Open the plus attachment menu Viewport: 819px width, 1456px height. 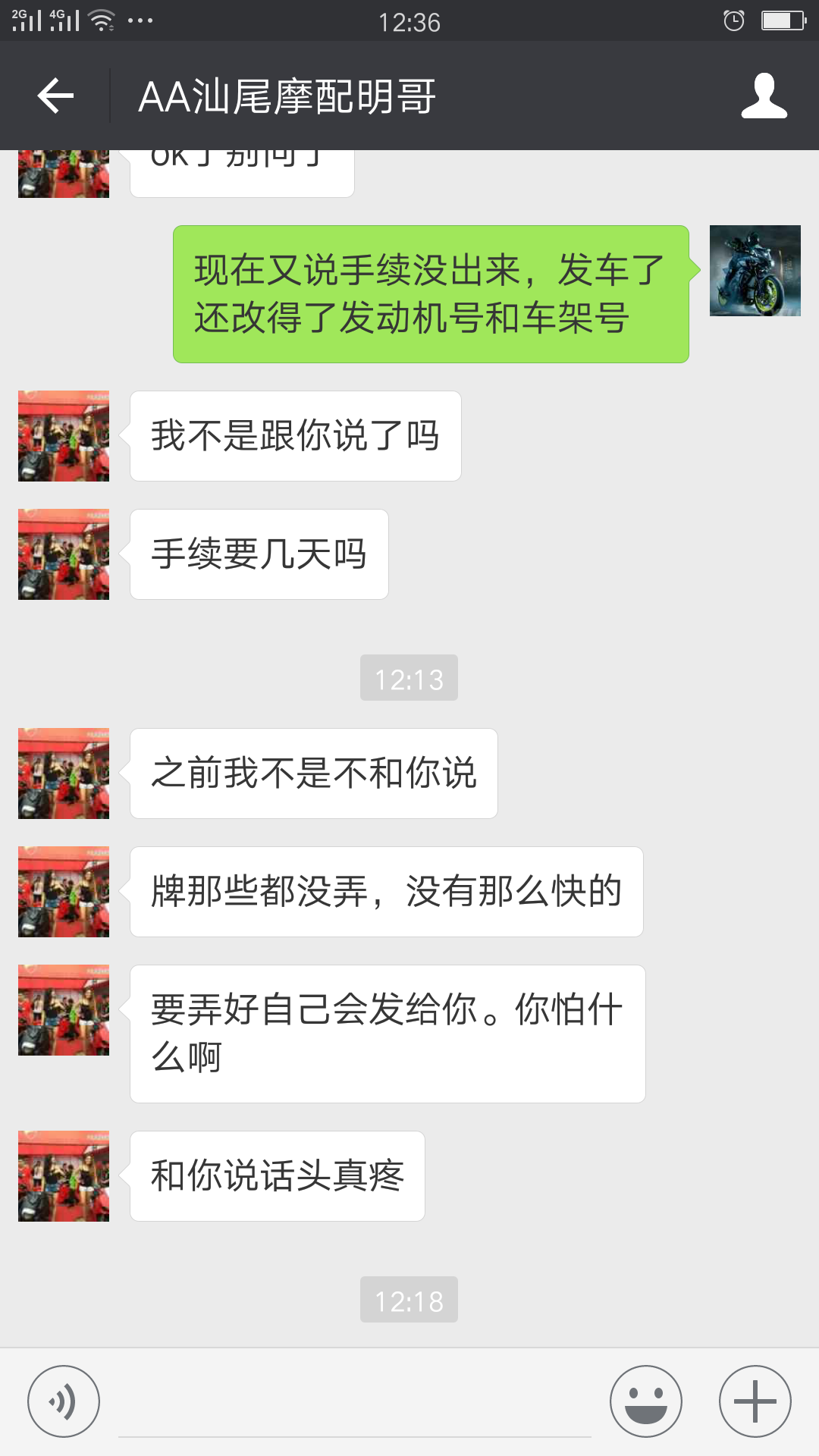755,1401
